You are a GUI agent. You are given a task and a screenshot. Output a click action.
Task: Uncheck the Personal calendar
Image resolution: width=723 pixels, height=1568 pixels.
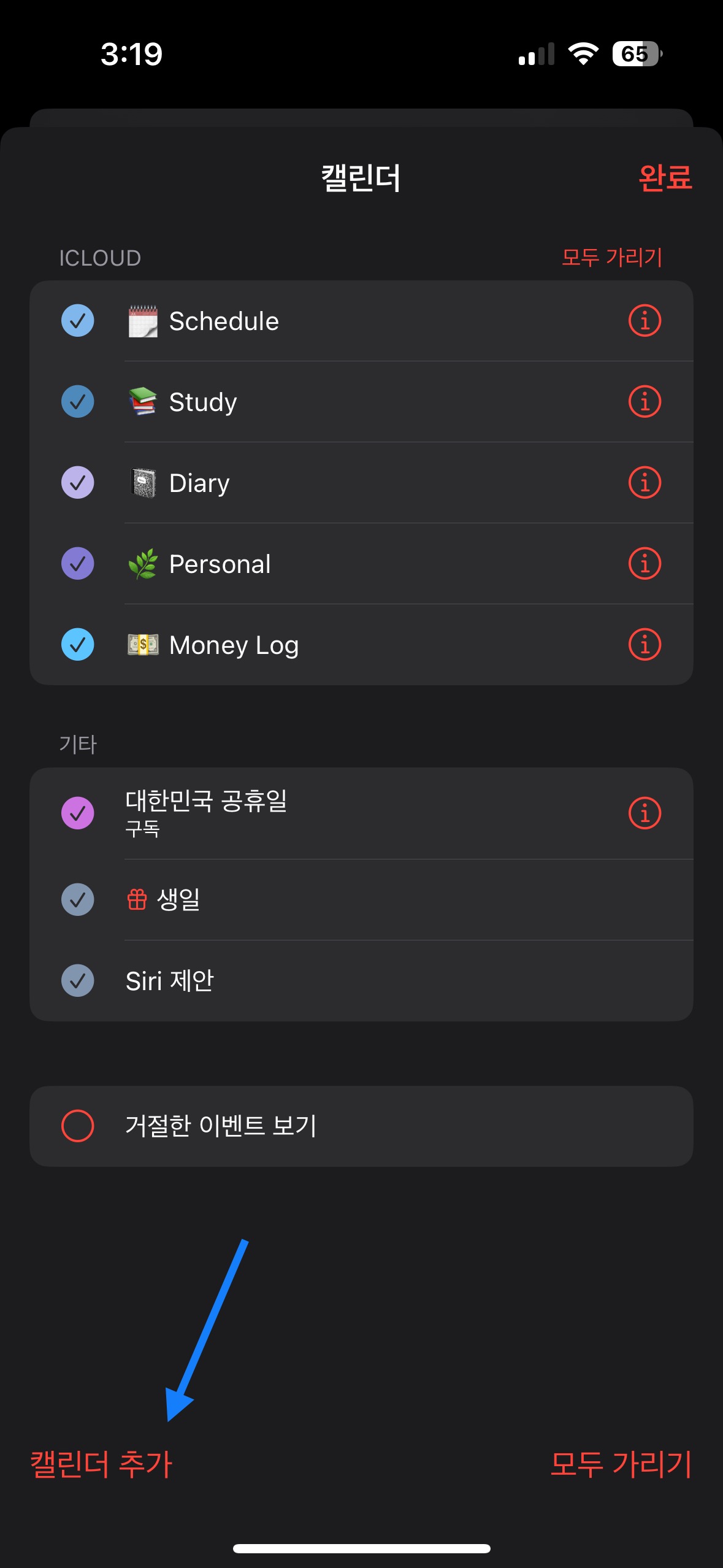78,564
